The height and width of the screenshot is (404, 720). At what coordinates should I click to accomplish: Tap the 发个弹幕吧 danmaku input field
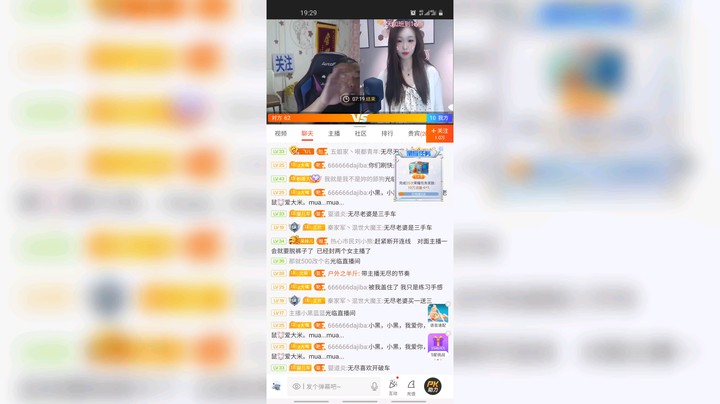[330, 386]
